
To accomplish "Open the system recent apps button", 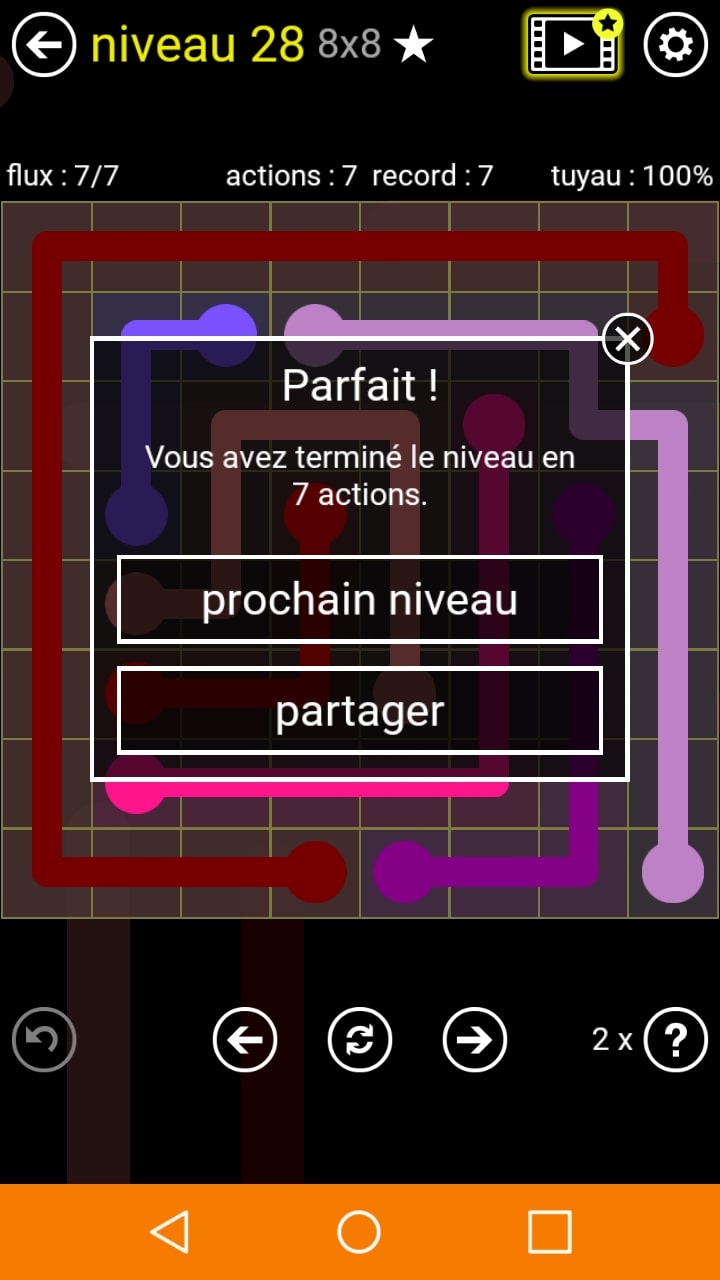I will point(549,1232).
